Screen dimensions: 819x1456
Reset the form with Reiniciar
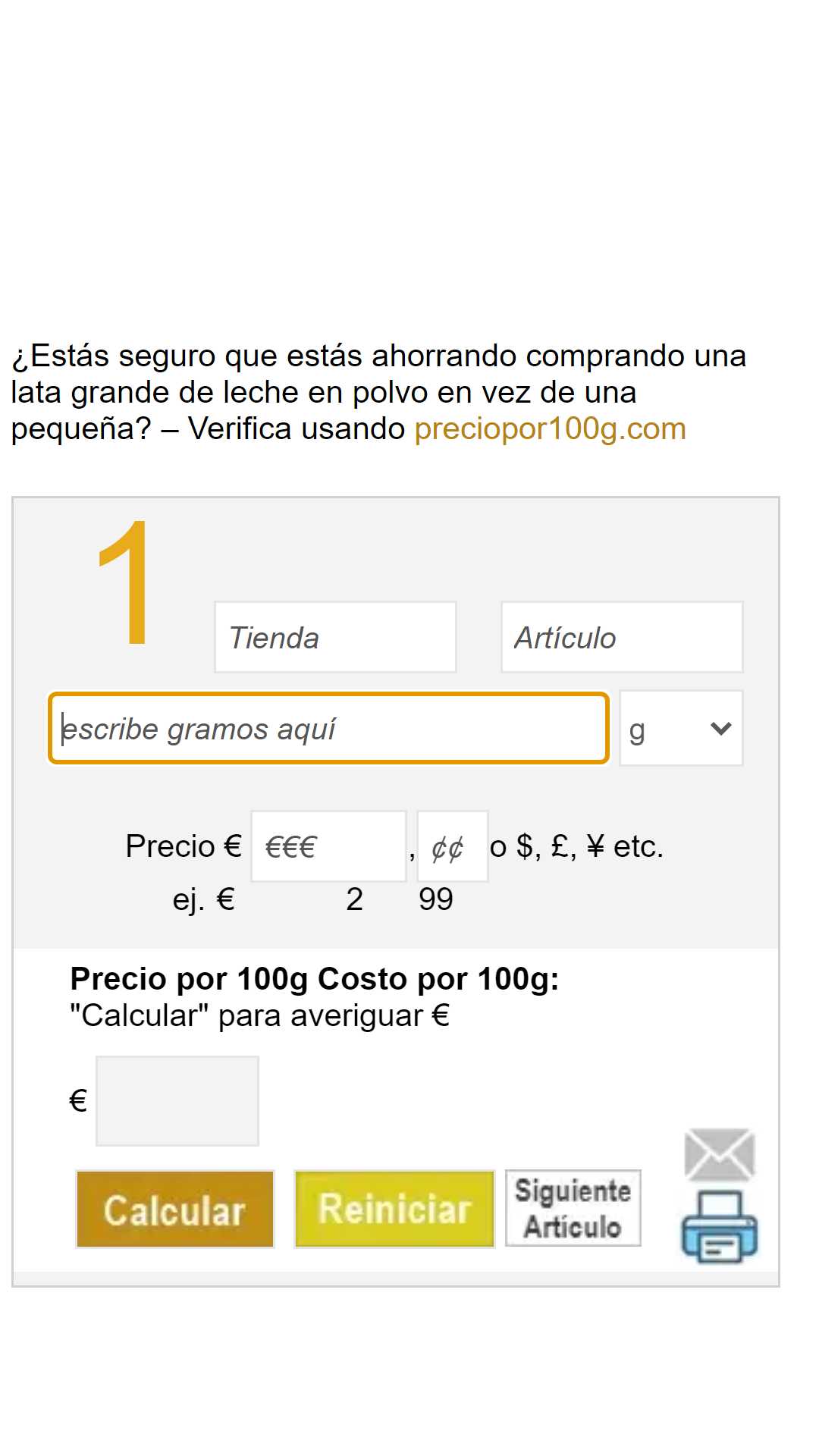[x=394, y=1209]
